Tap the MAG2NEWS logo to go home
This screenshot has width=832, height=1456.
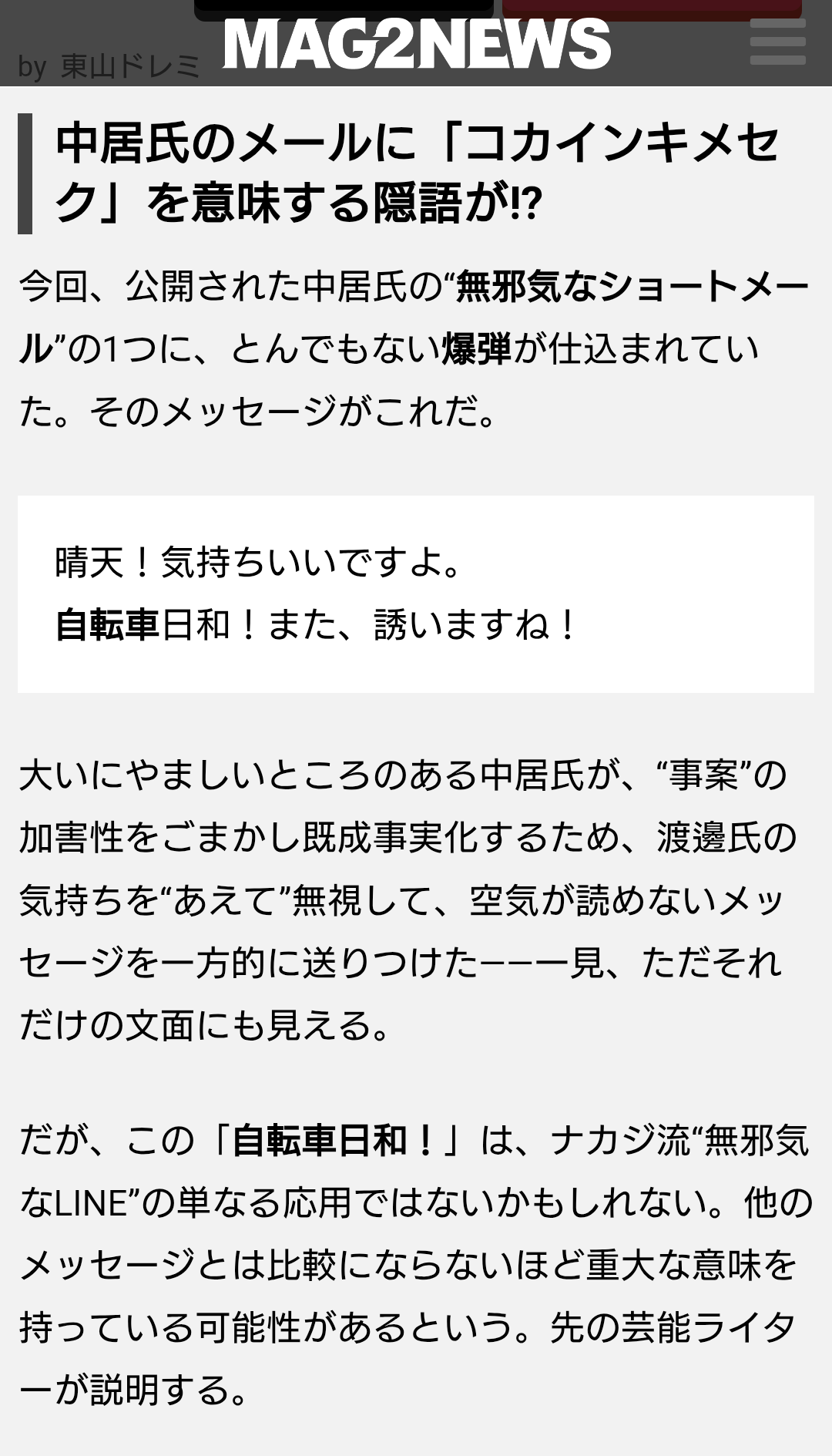pos(417,44)
